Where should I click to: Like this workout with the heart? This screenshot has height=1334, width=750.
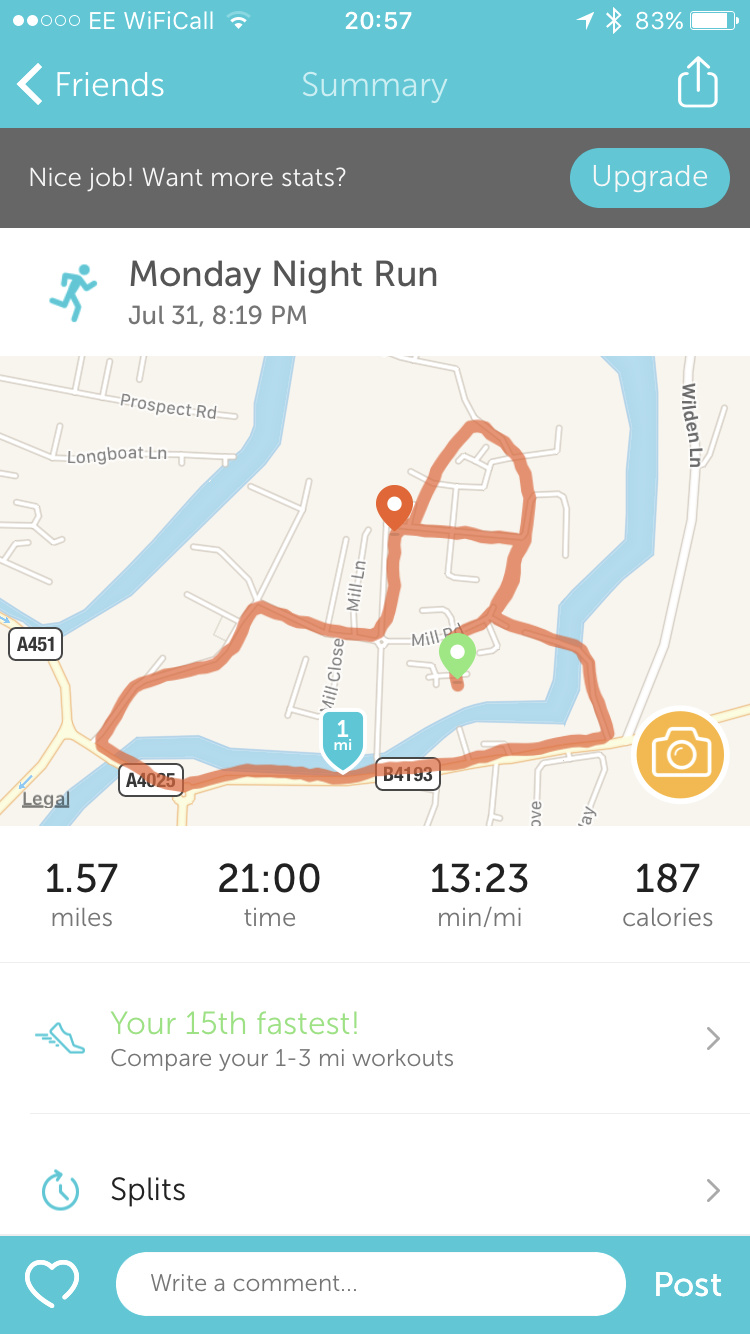52,1284
